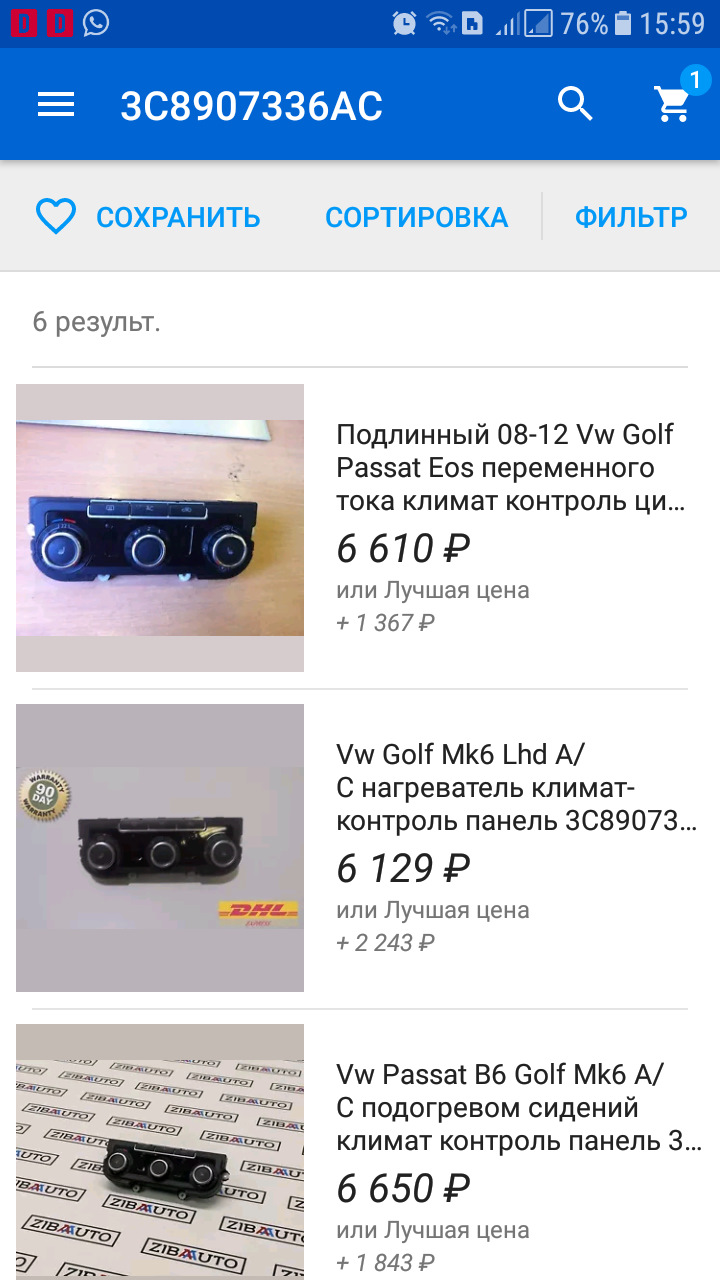This screenshot has width=720, height=1280.
Task: Open the Vw Passat B6 Golf Mk6 listing
Action: (510, 1107)
